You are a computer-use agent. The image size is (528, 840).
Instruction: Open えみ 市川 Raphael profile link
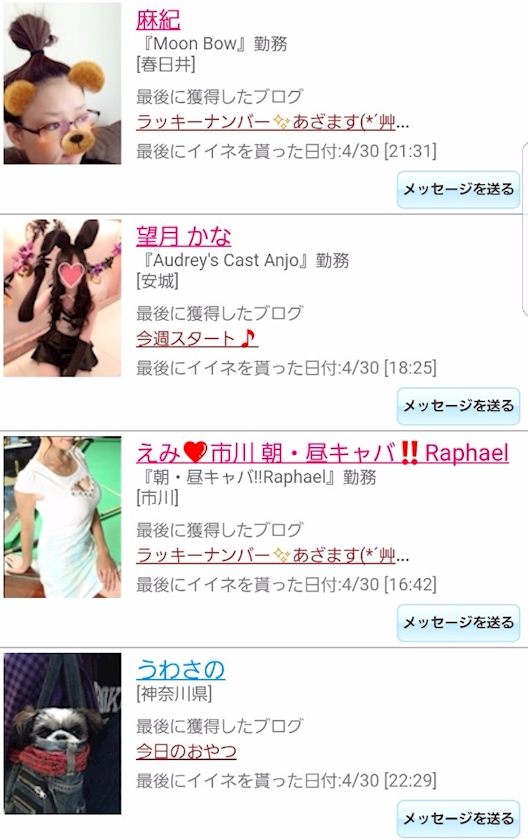[322, 453]
